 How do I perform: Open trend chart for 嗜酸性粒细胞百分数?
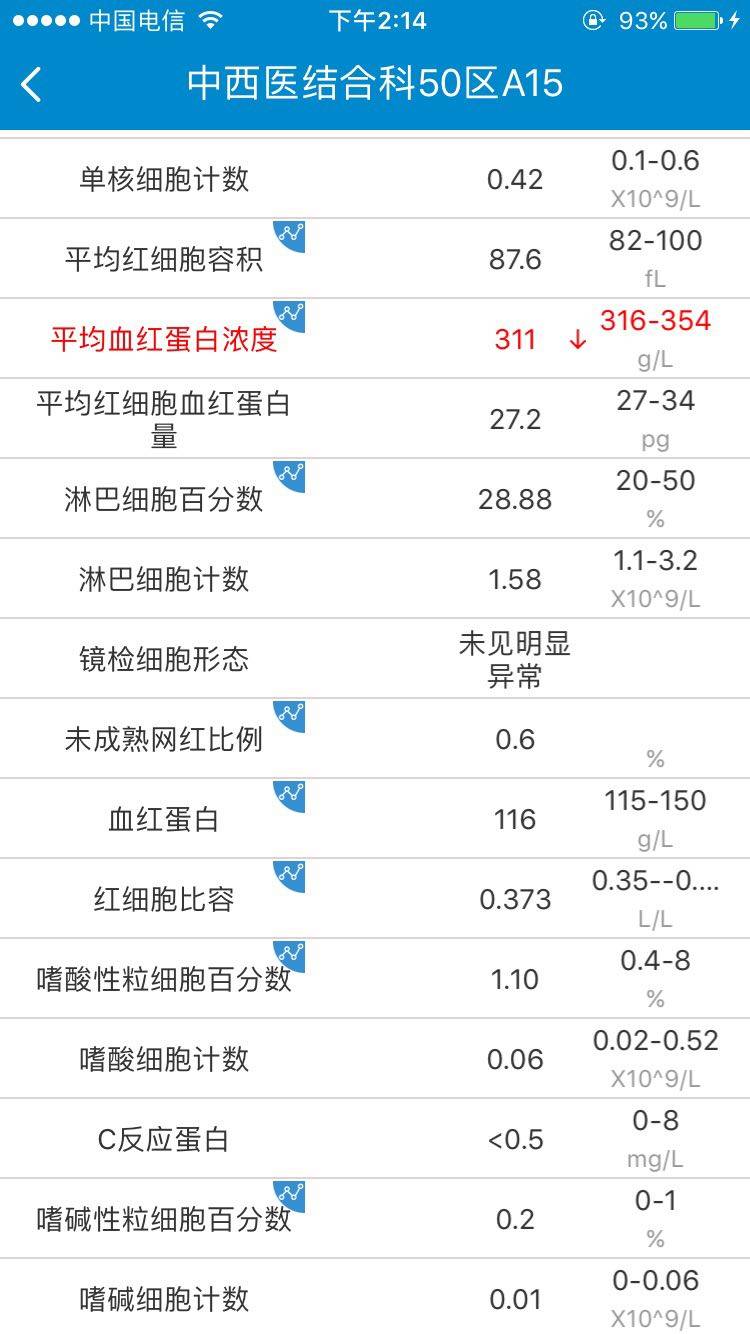point(292,954)
